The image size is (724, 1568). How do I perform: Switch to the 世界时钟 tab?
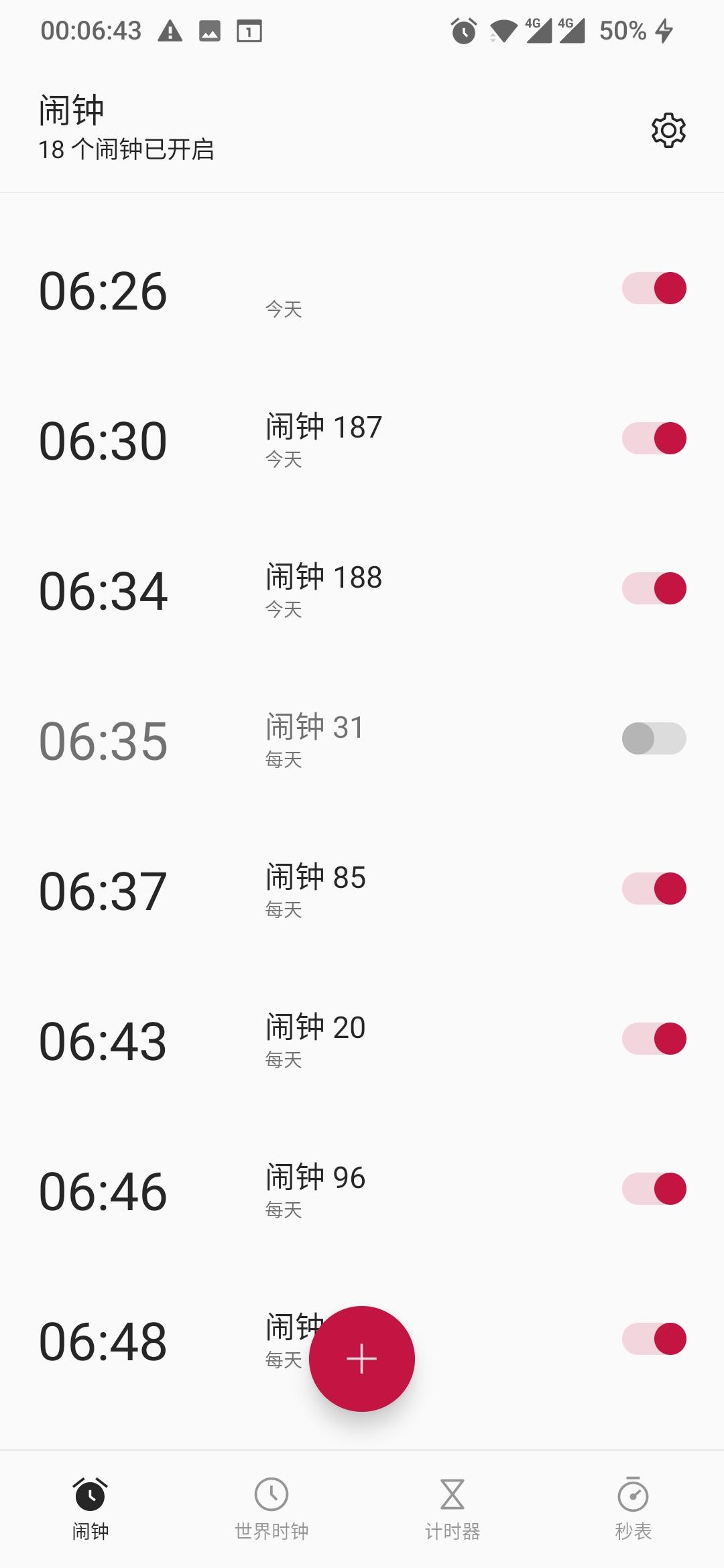pos(271,1508)
